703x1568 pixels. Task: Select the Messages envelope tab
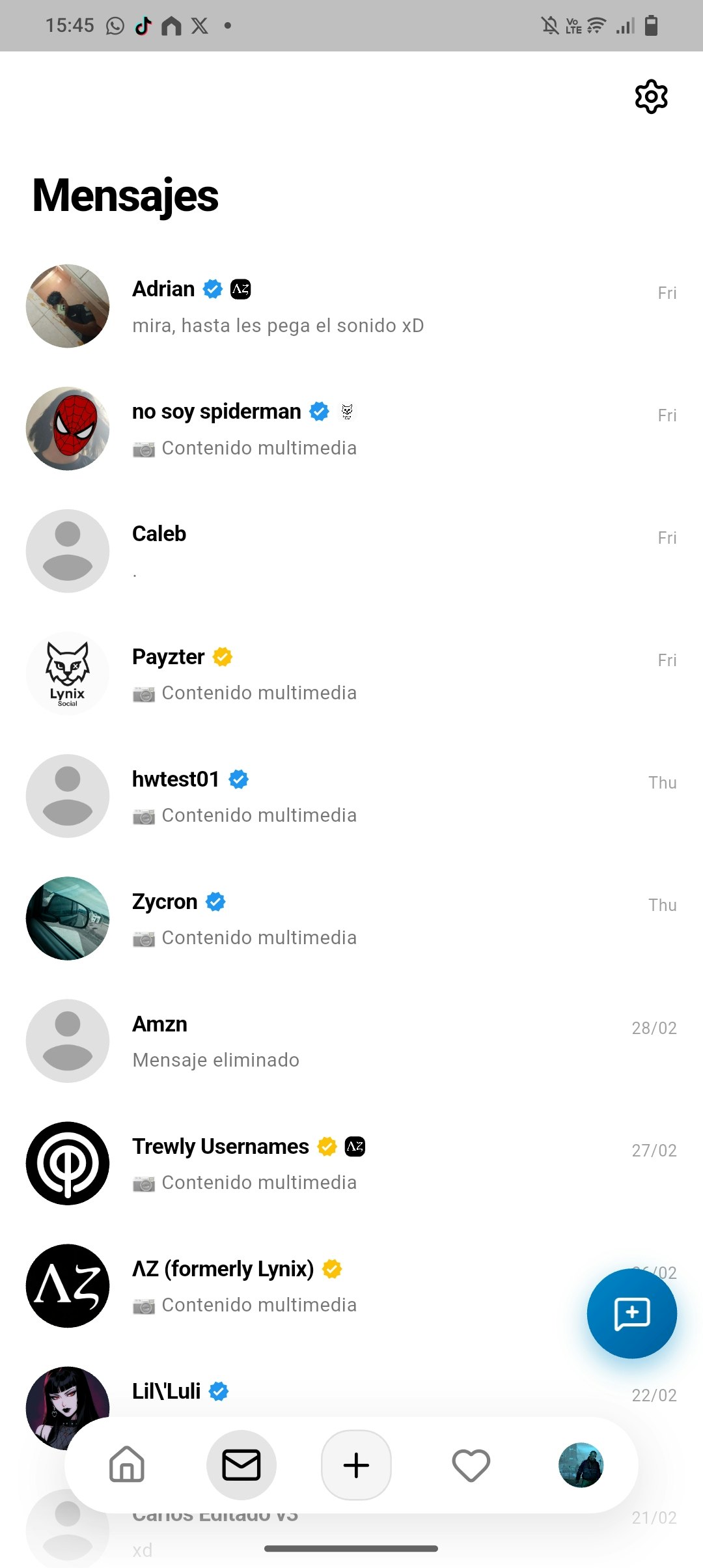pyautogui.click(x=241, y=1465)
